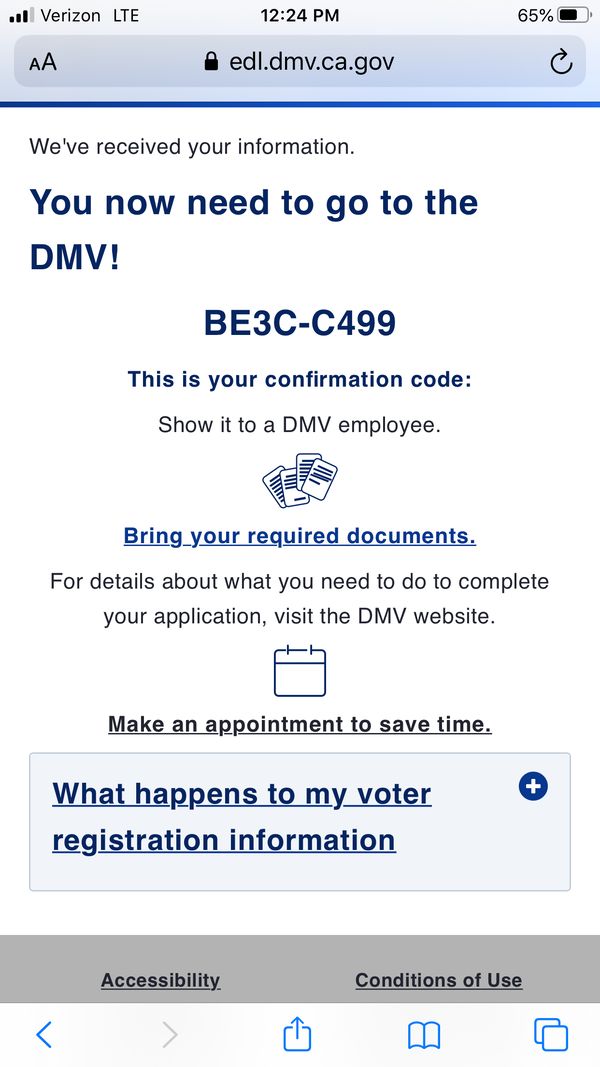
Task: Reload the page in Safari
Action: (560, 63)
